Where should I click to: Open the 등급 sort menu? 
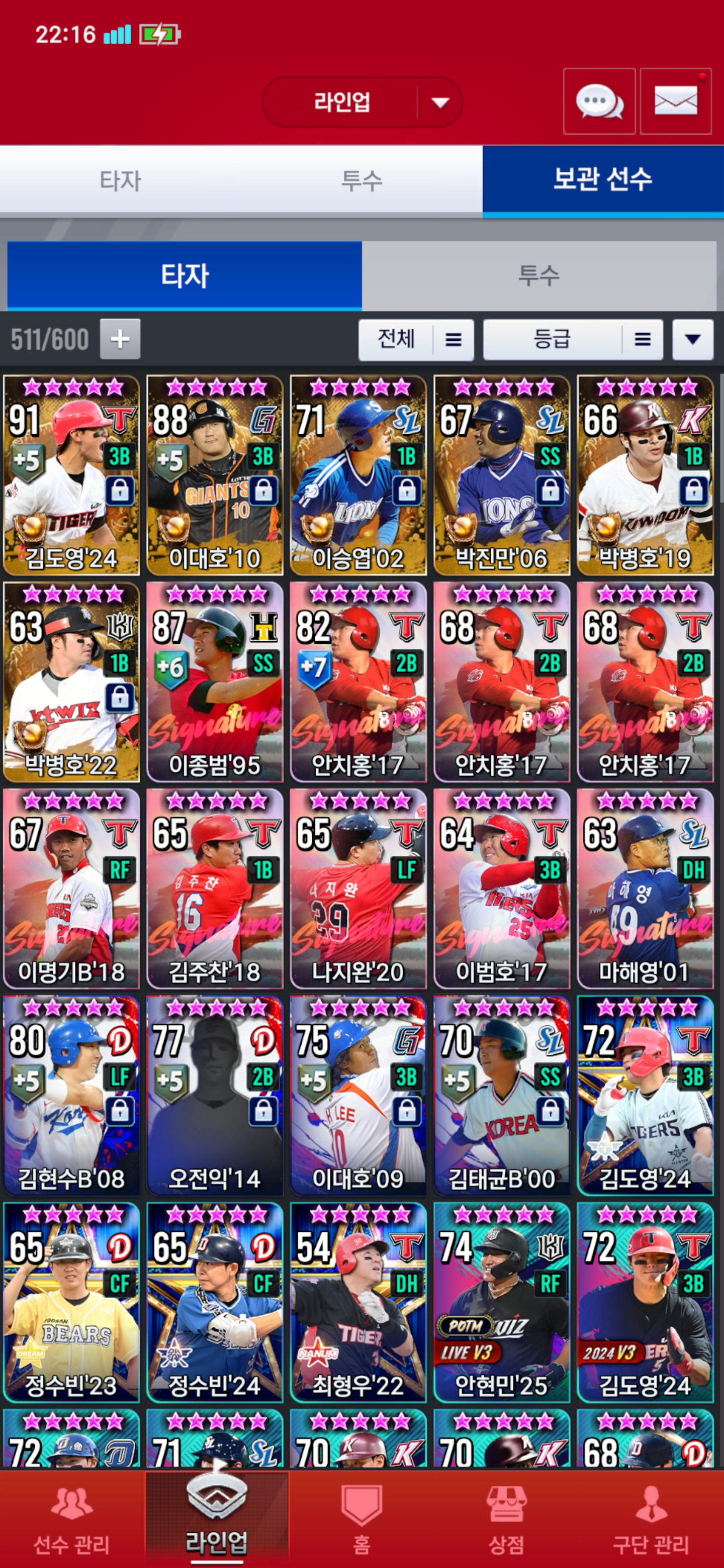tap(572, 339)
